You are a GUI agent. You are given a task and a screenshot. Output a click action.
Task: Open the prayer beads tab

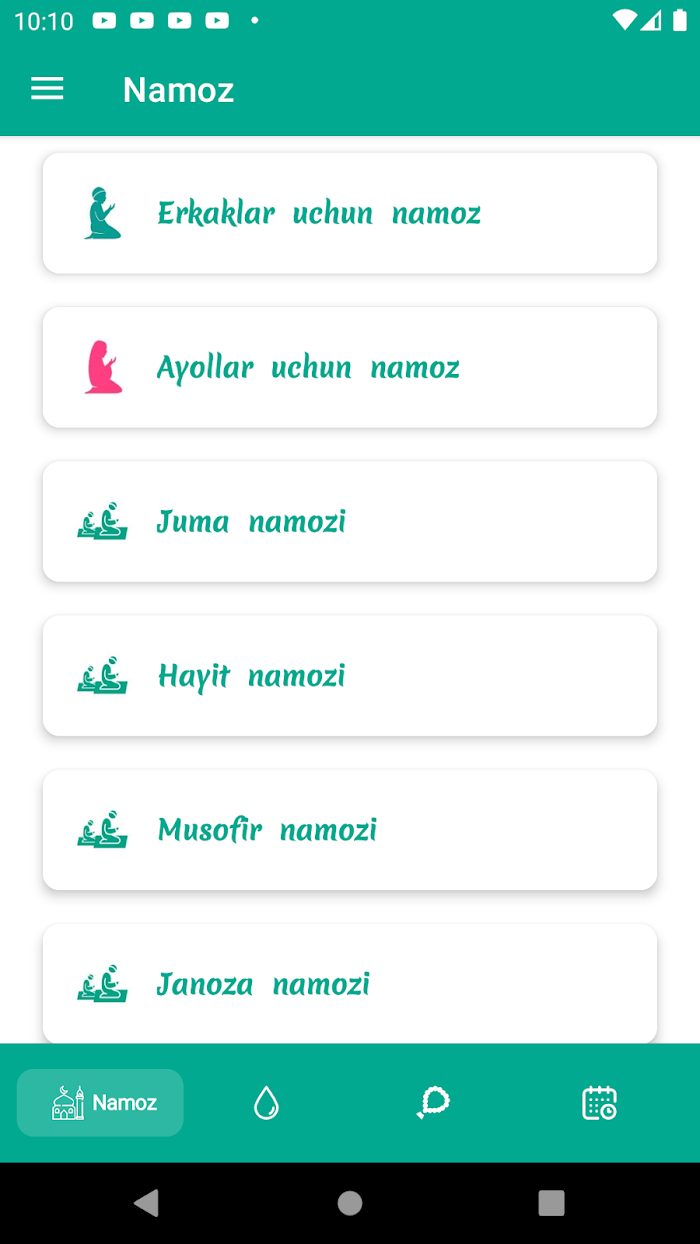[x=433, y=1103]
